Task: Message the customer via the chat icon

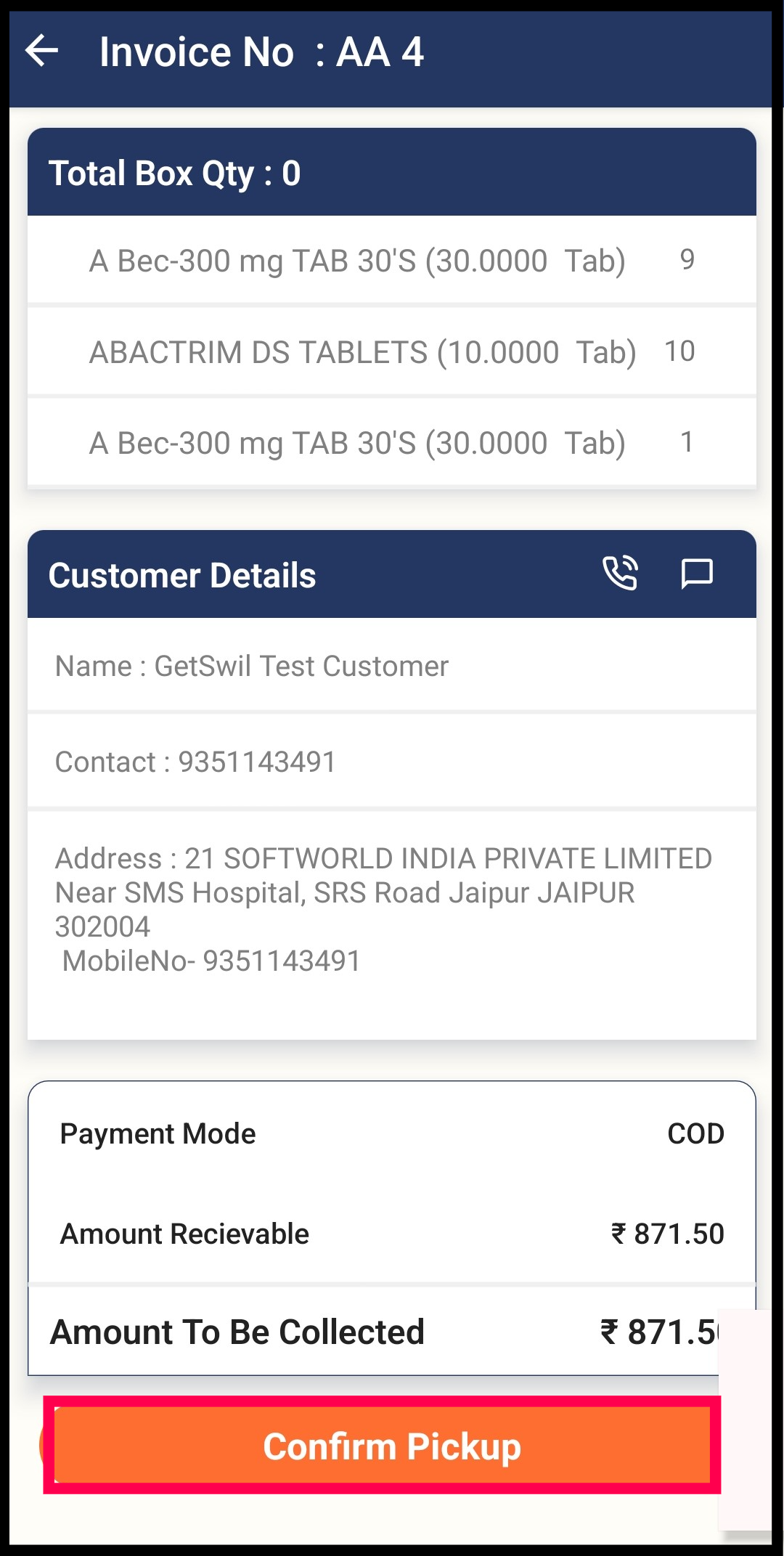Action: (697, 574)
